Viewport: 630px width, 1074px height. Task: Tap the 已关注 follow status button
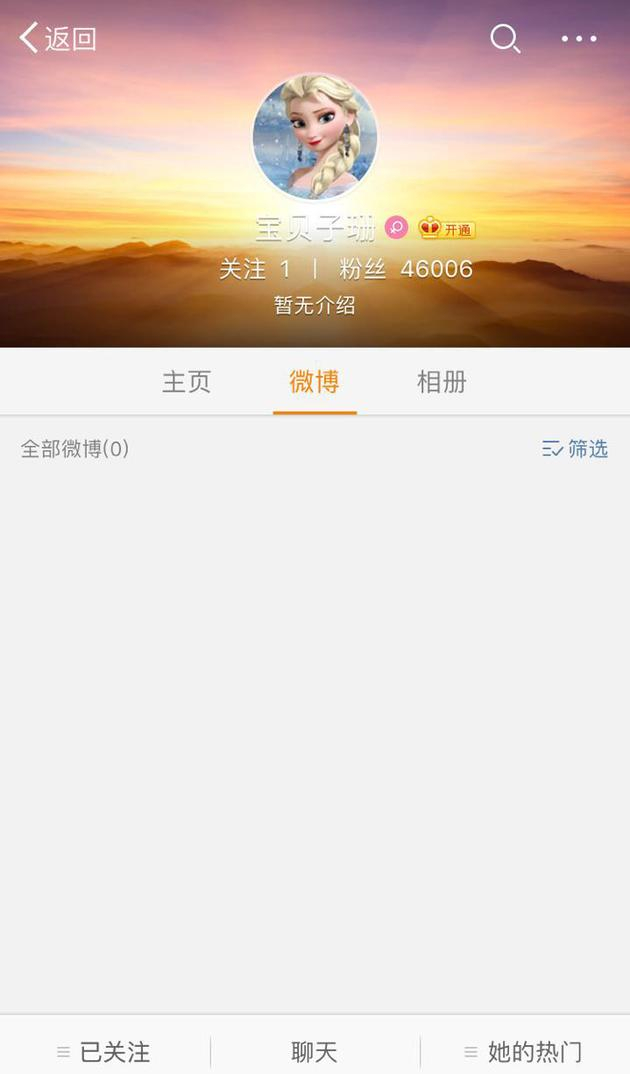pos(105,1052)
